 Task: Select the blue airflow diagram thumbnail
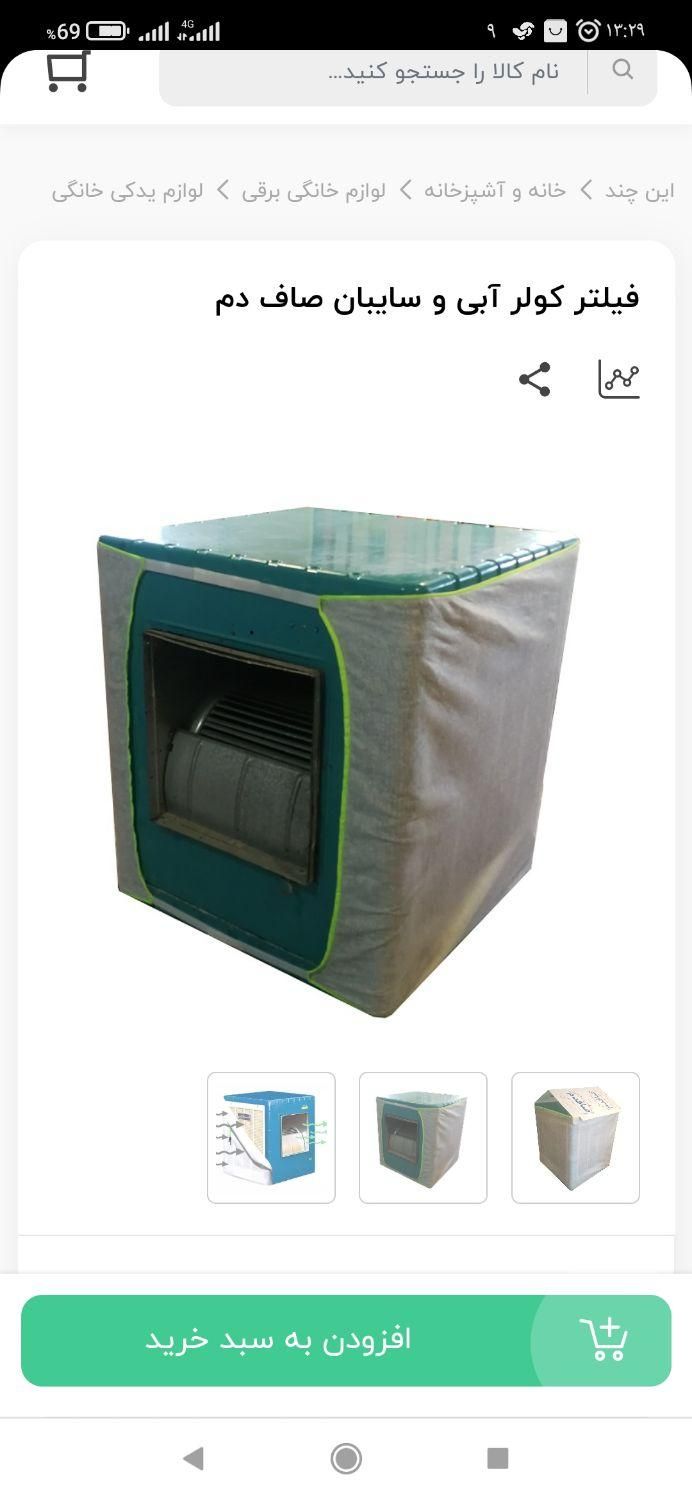[x=271, y=1137]
